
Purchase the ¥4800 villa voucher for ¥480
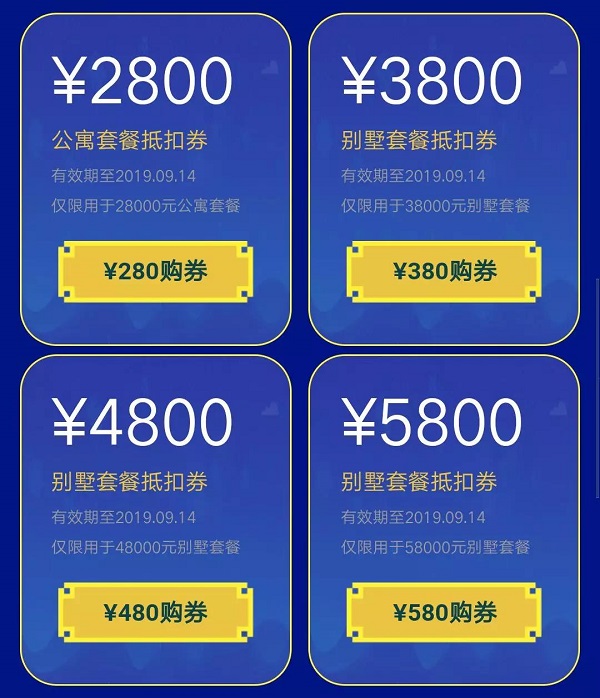pyautogui.click(x=155, y=612)
